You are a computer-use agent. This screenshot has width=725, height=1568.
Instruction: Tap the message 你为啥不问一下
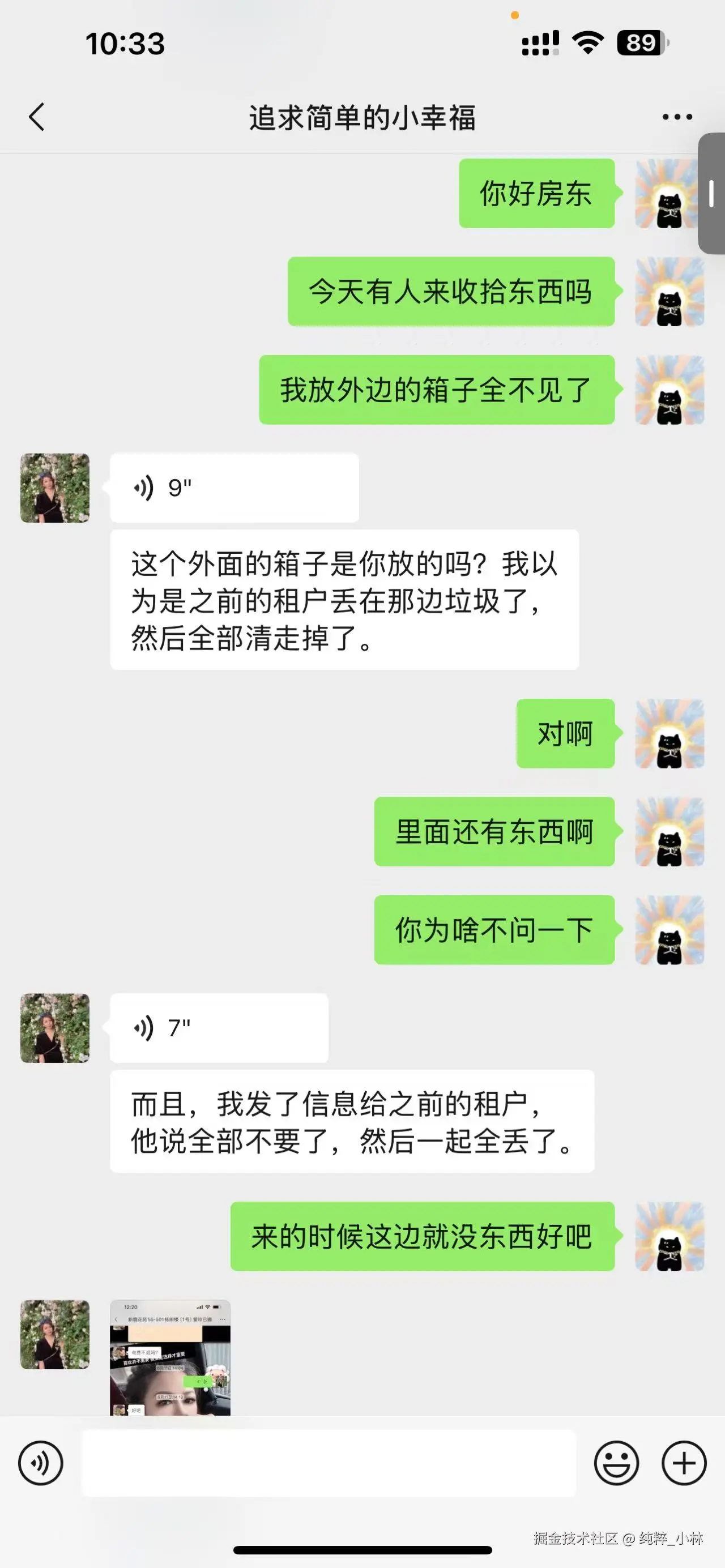pyautogui.click(x=496, y=932)
